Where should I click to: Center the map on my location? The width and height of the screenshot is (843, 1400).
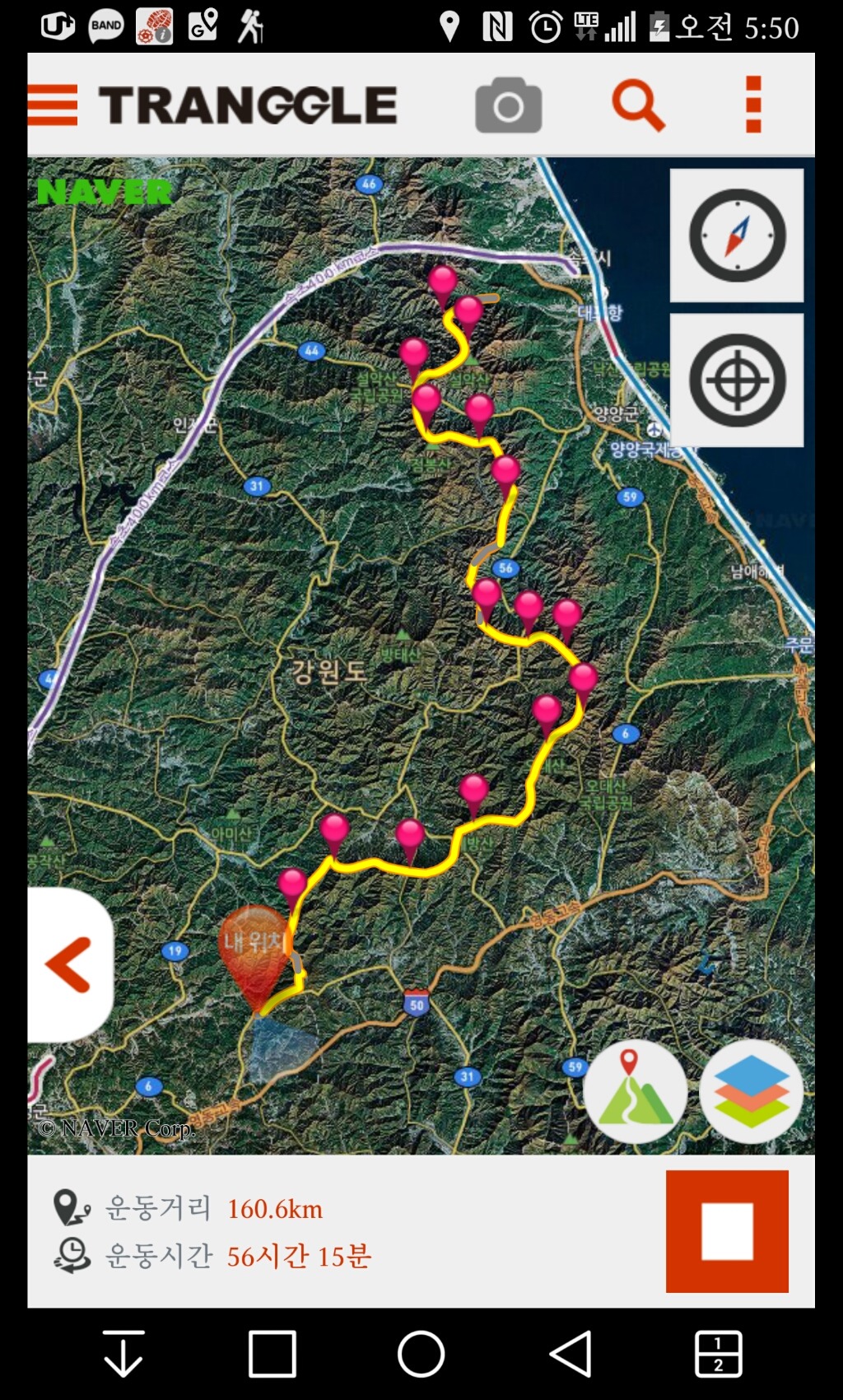[x=736, y=380]
